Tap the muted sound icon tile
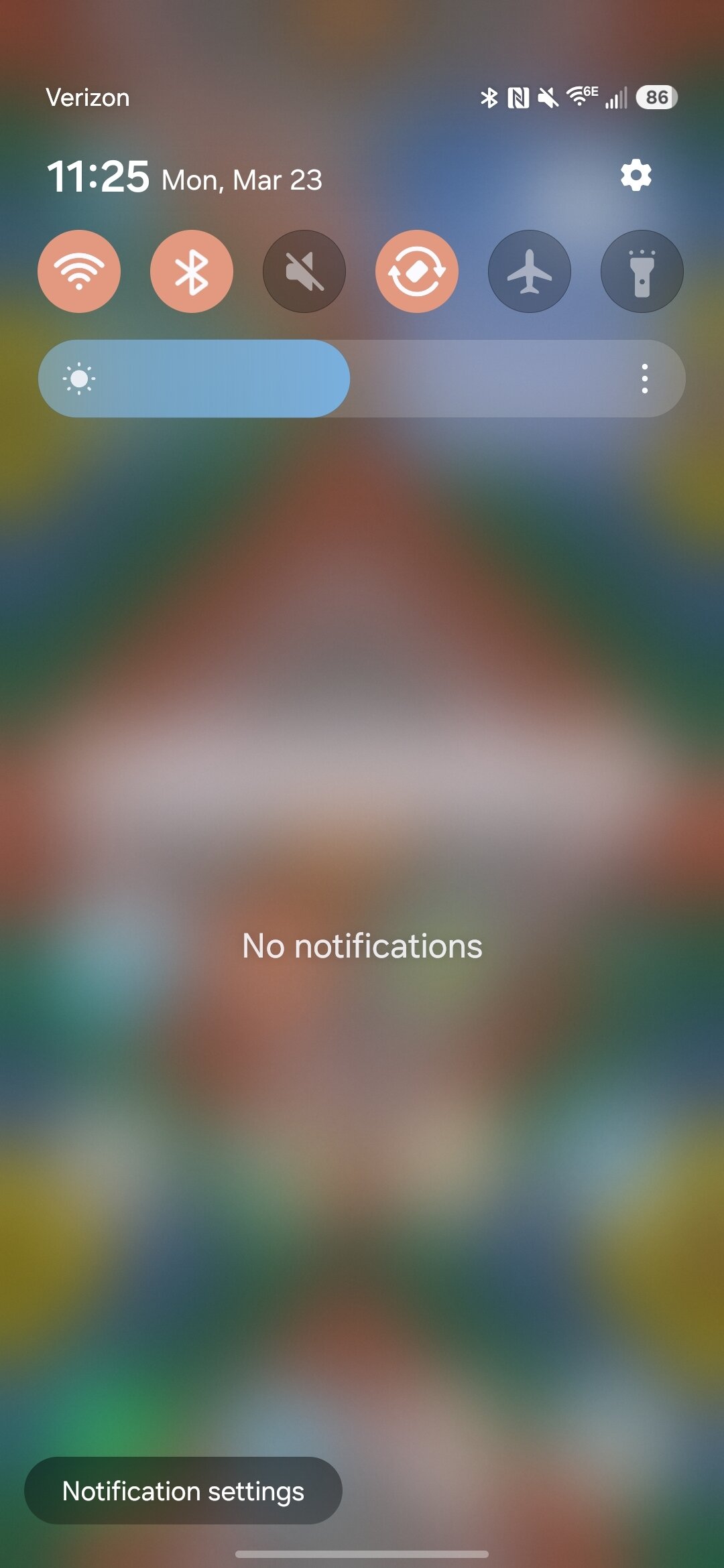 [304, 271]
